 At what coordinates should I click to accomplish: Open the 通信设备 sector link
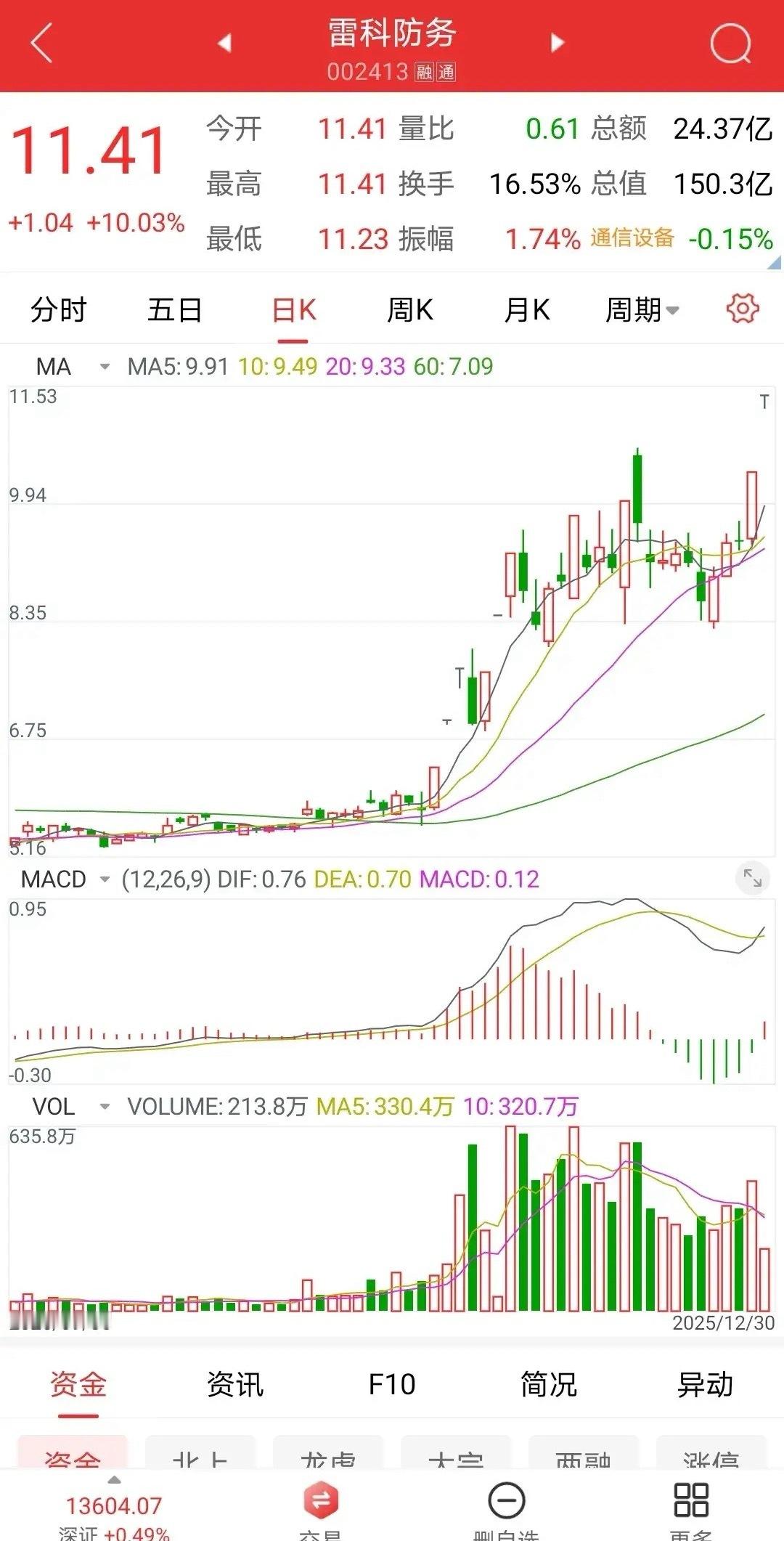pyautogui.click(x=632, y=238)
